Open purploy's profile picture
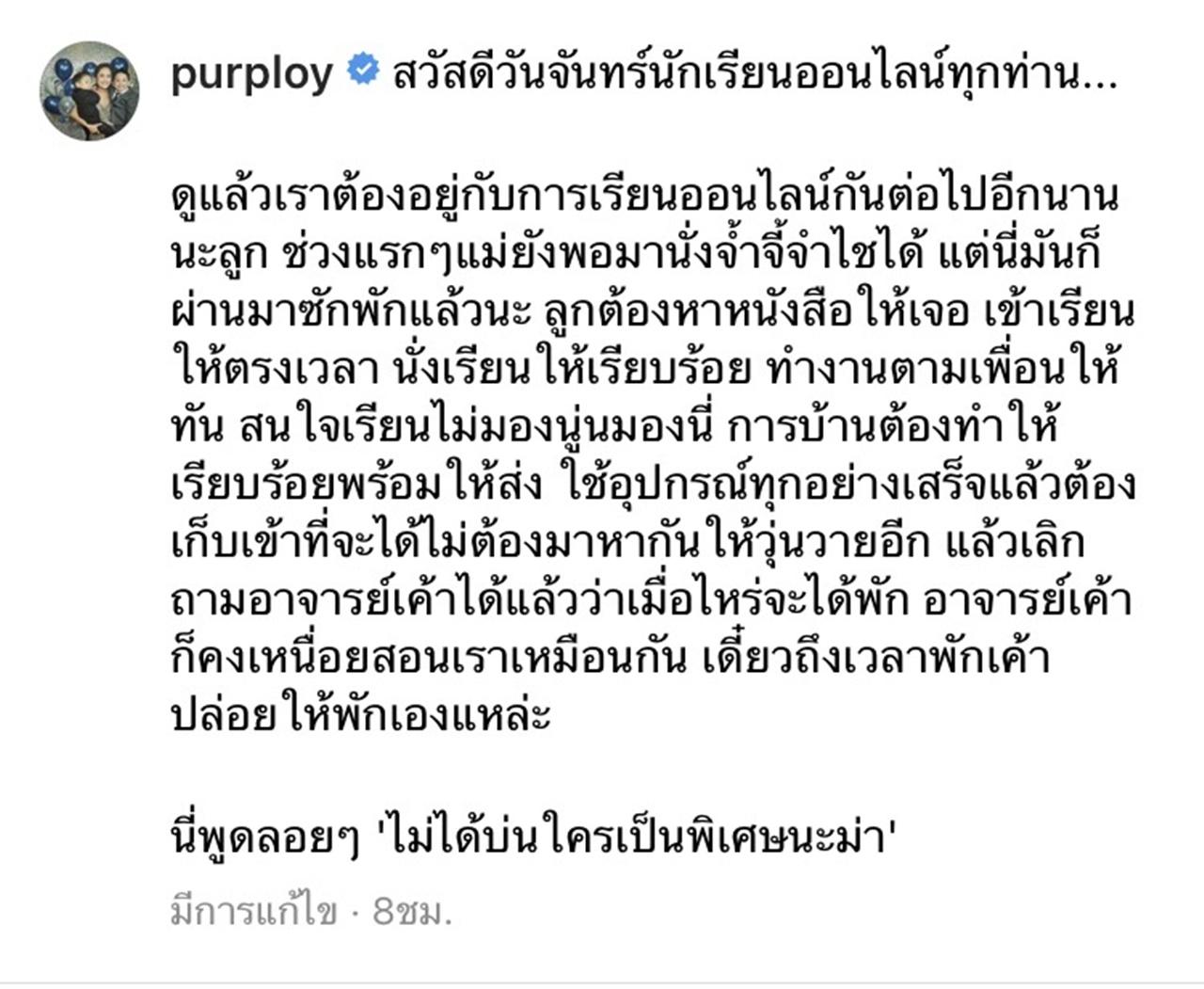1204x989 pixels. (89, 91)
